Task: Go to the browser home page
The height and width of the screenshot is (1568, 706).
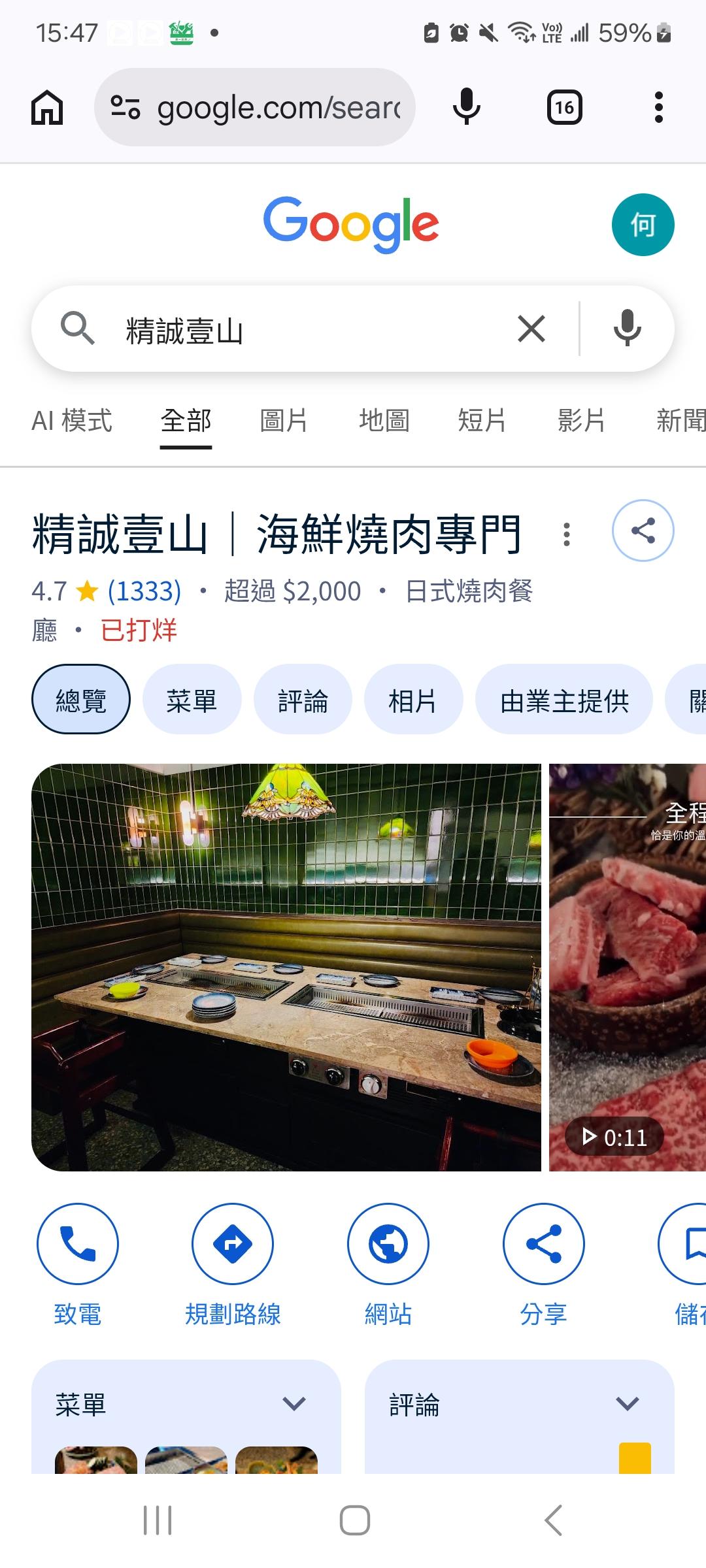Action: tap(47, 108)
